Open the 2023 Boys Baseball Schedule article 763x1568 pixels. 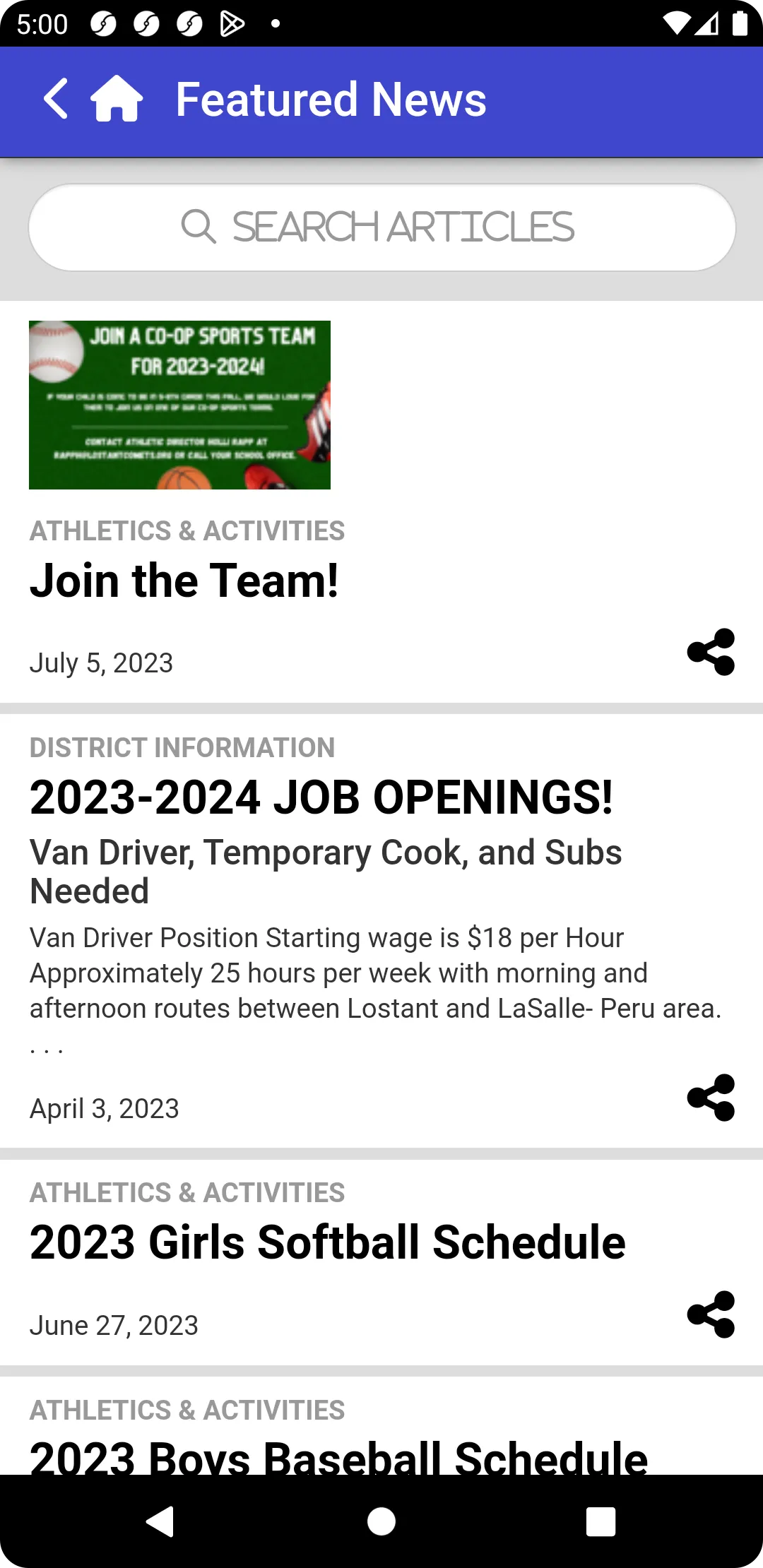click(339, 1453)
